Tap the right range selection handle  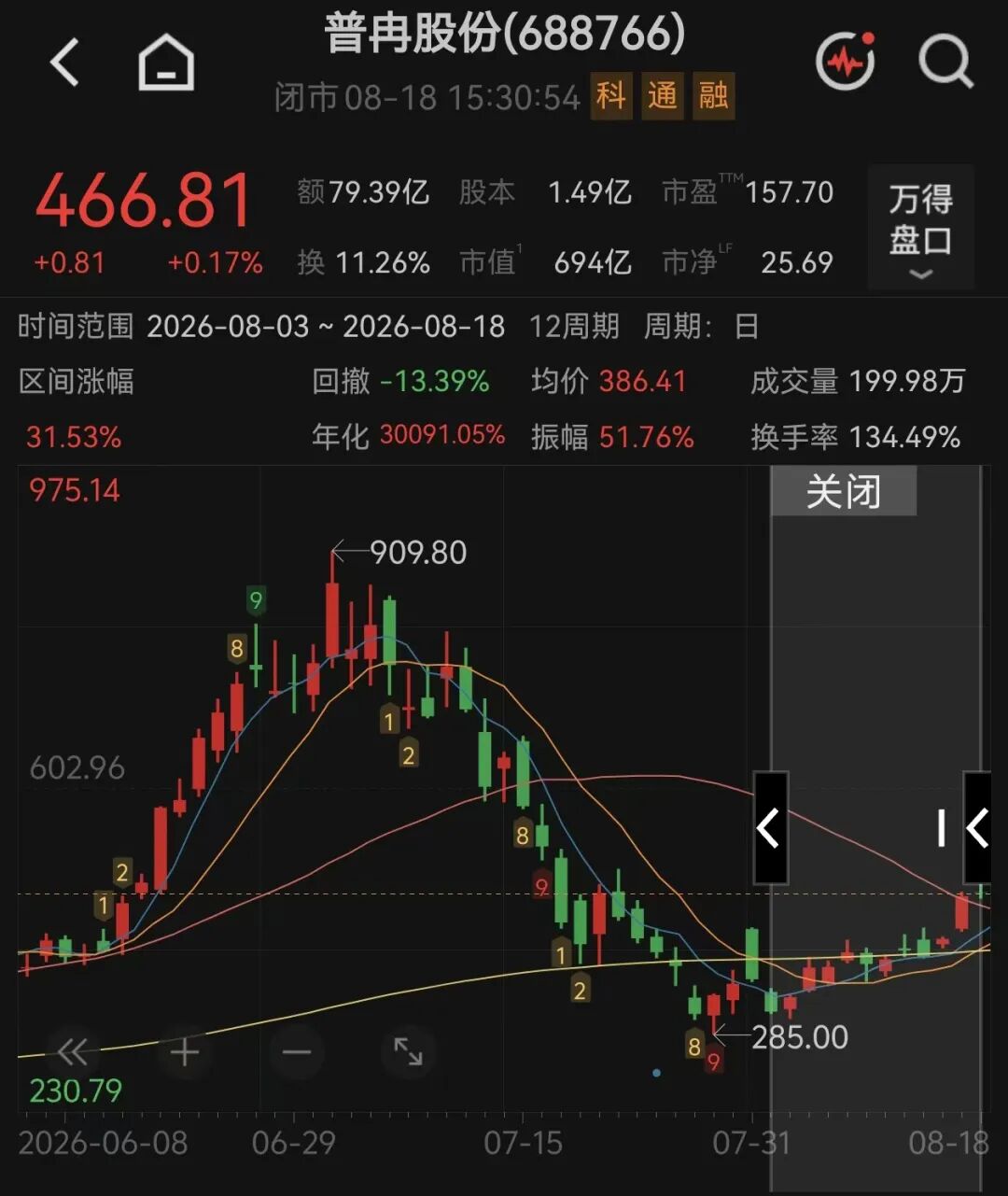click(x=976, y=827)
